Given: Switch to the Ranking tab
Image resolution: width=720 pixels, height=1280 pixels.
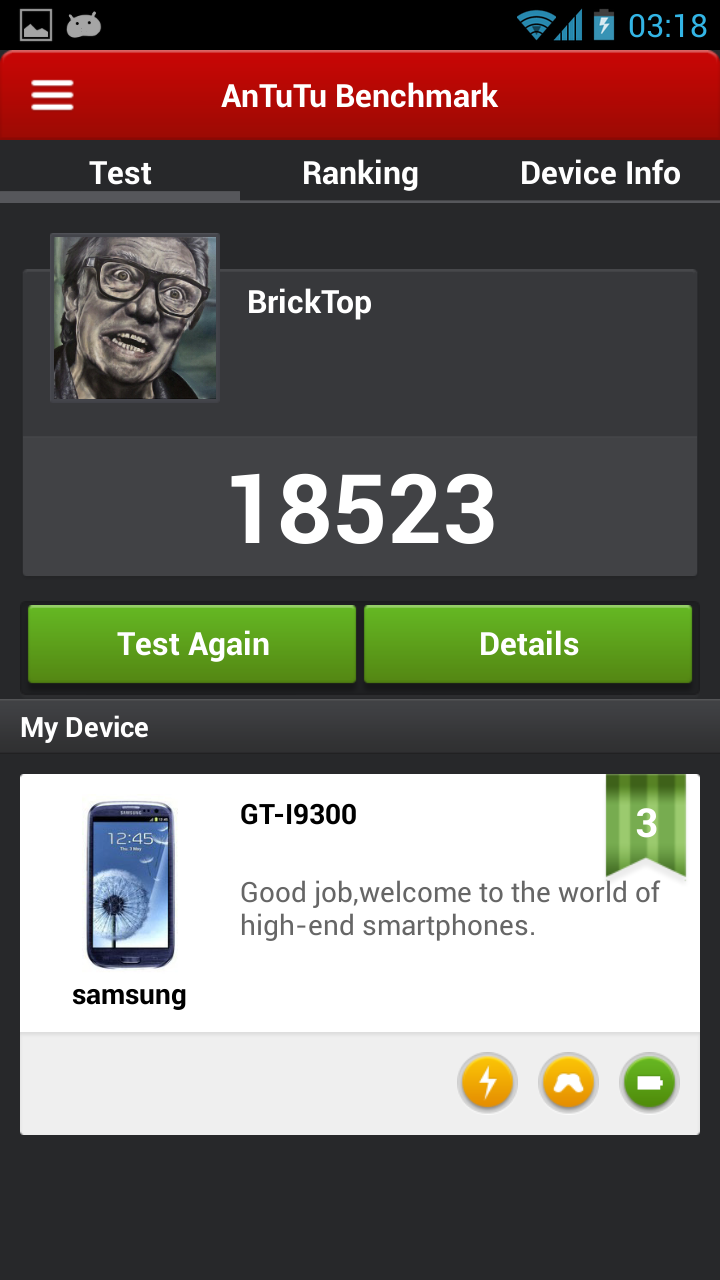Looking at the screenshot, I should point(360,173).
